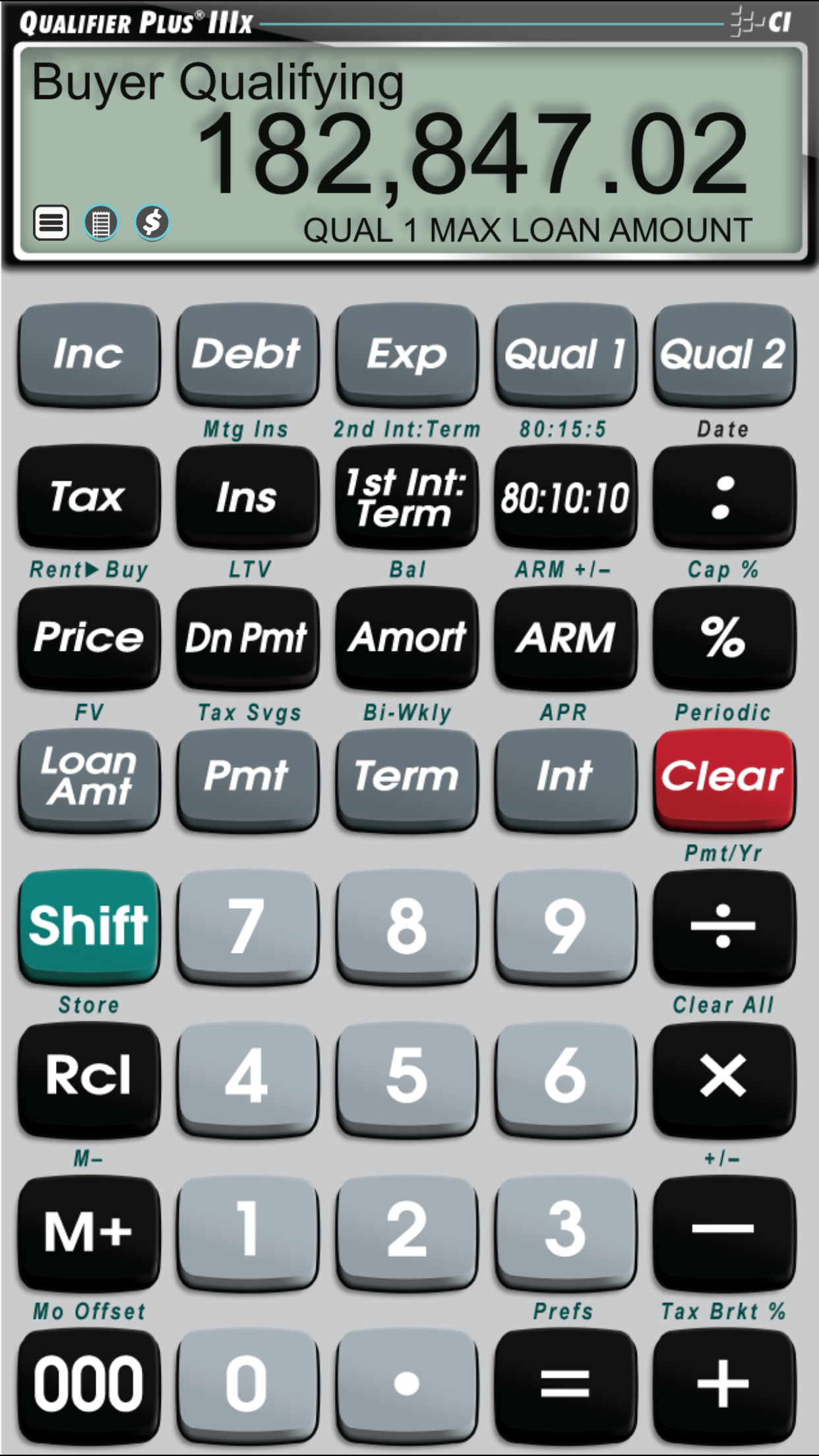Choose the 80:10:10 key
This screenshot has height=1456, width=819.
566,497
